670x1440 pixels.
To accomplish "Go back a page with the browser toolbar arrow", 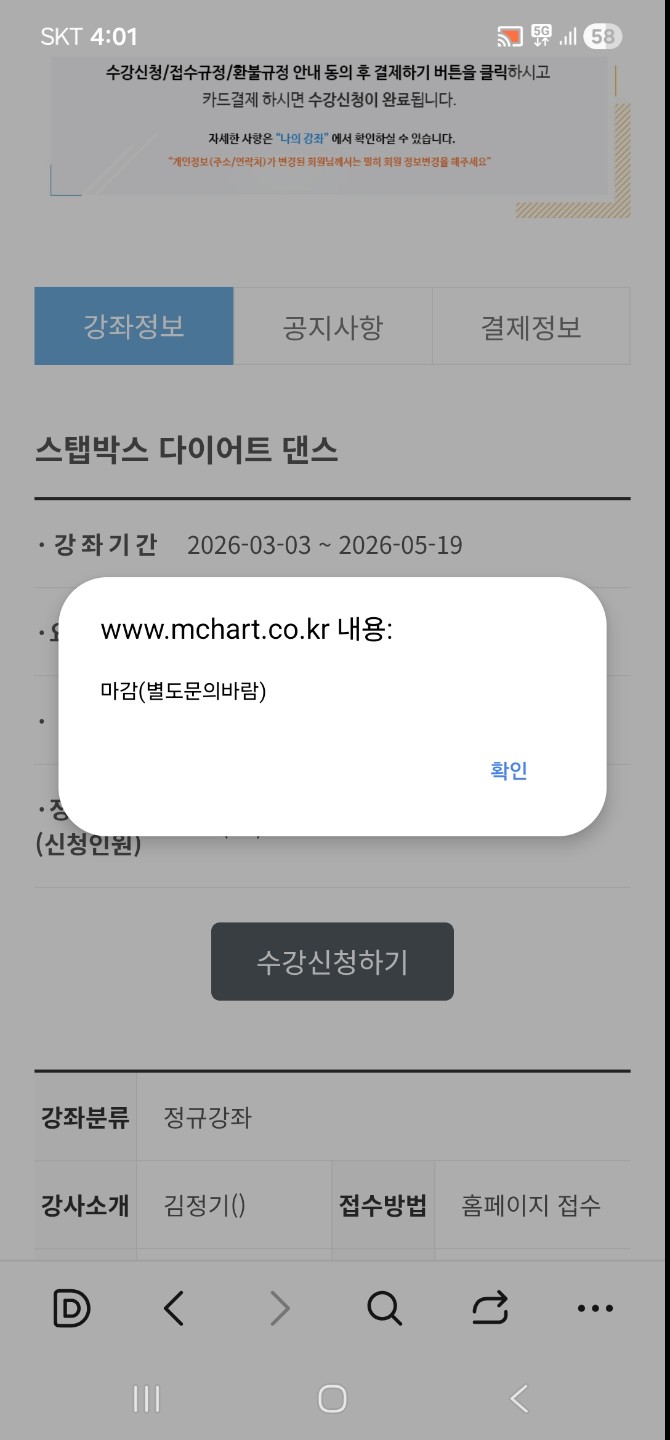I will [x=174, y=1308].
